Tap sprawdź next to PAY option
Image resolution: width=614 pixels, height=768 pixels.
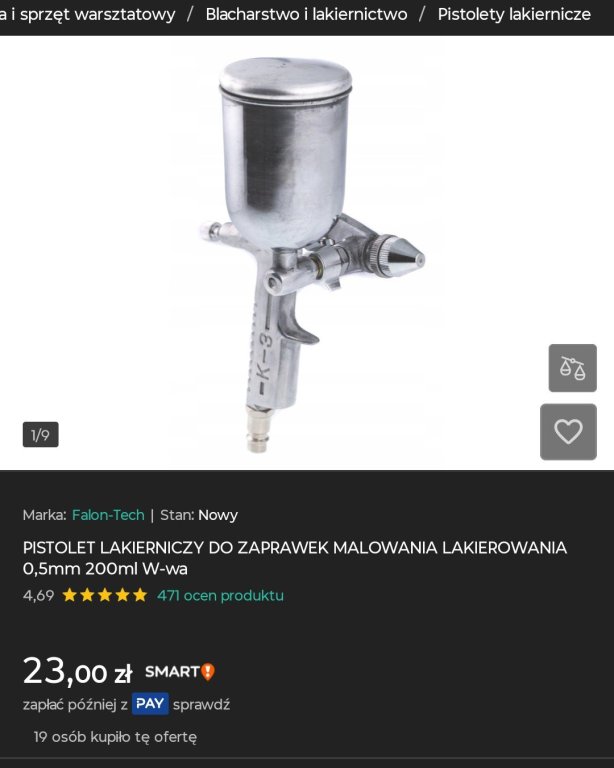[201, 705]
